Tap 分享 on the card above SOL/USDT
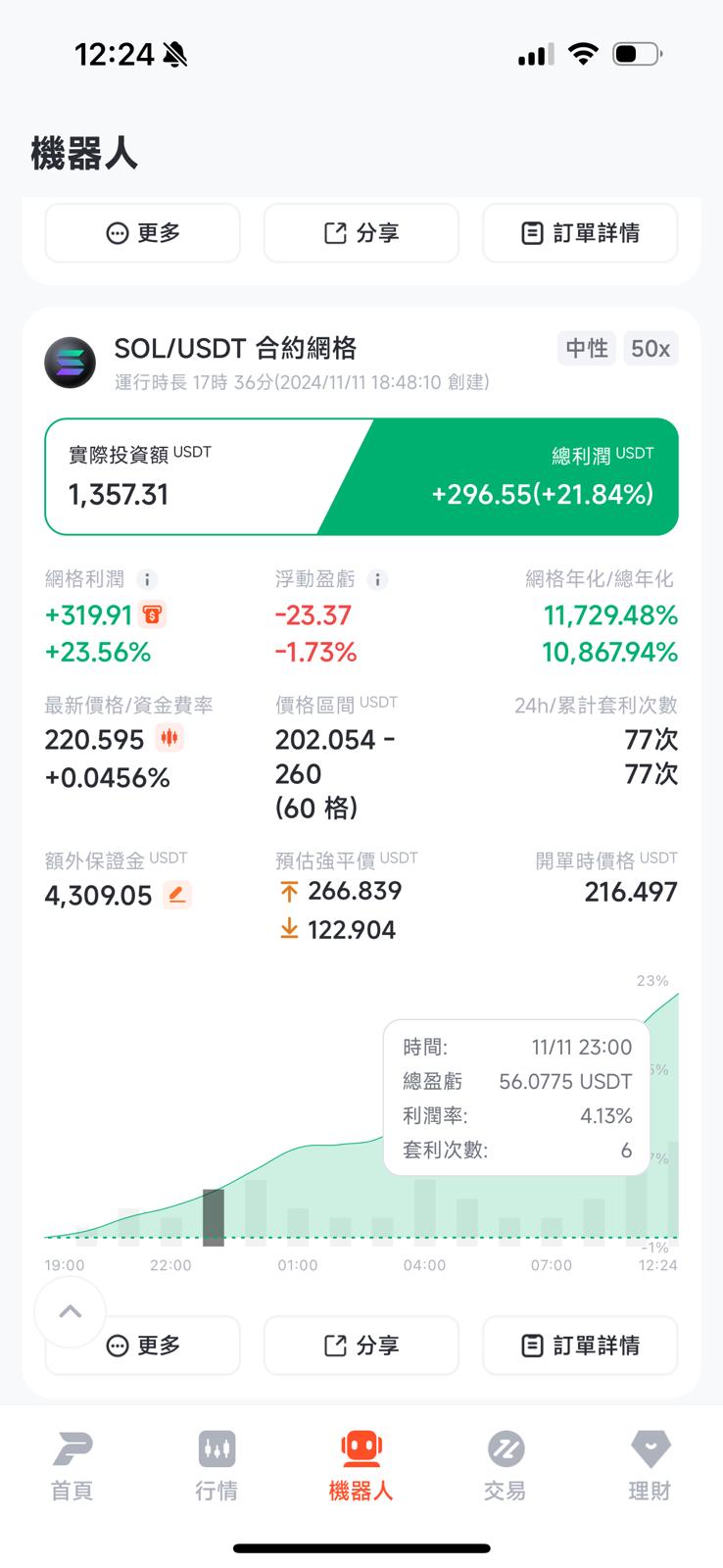723x1568 pixels. pos(361,233)
